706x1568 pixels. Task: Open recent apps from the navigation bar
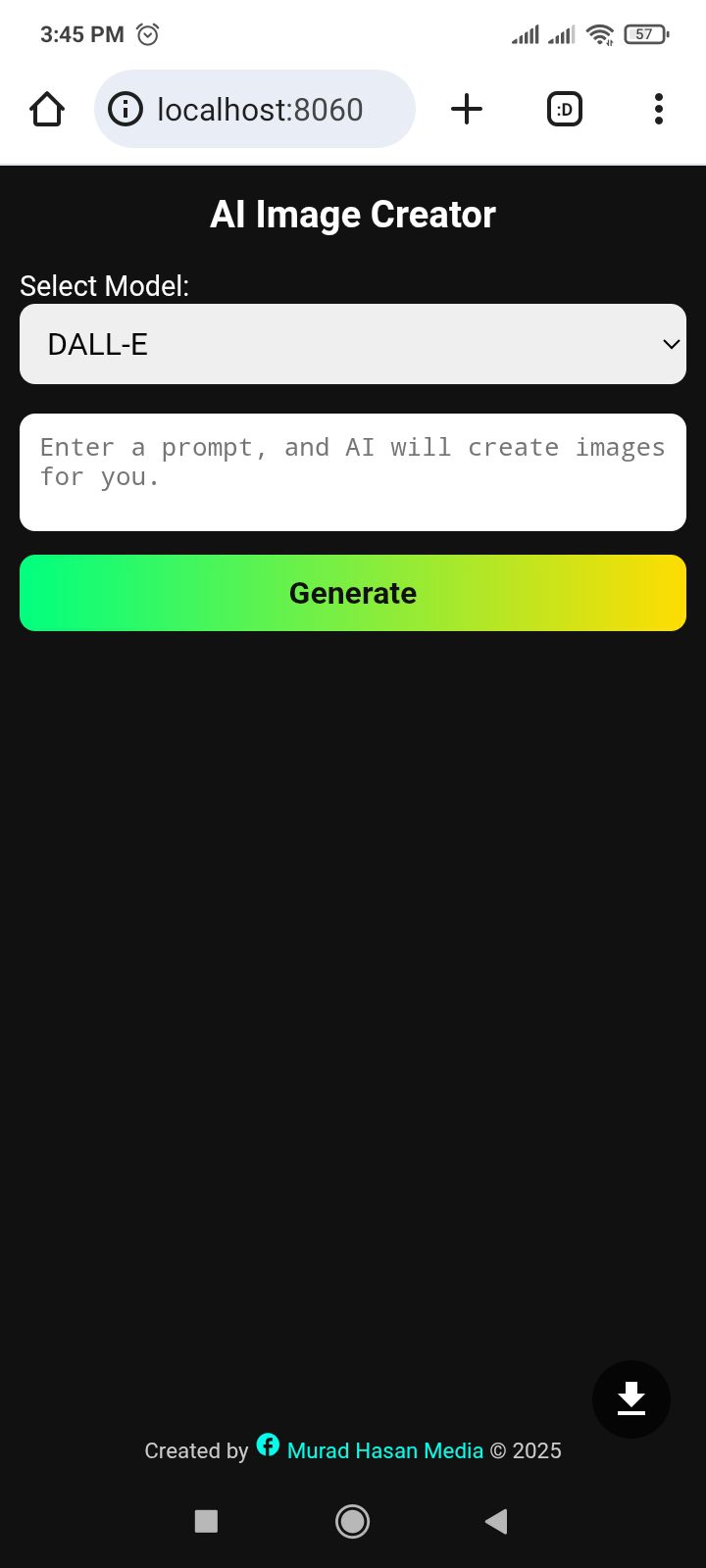pyautogui.click(x=206, y=1521)
